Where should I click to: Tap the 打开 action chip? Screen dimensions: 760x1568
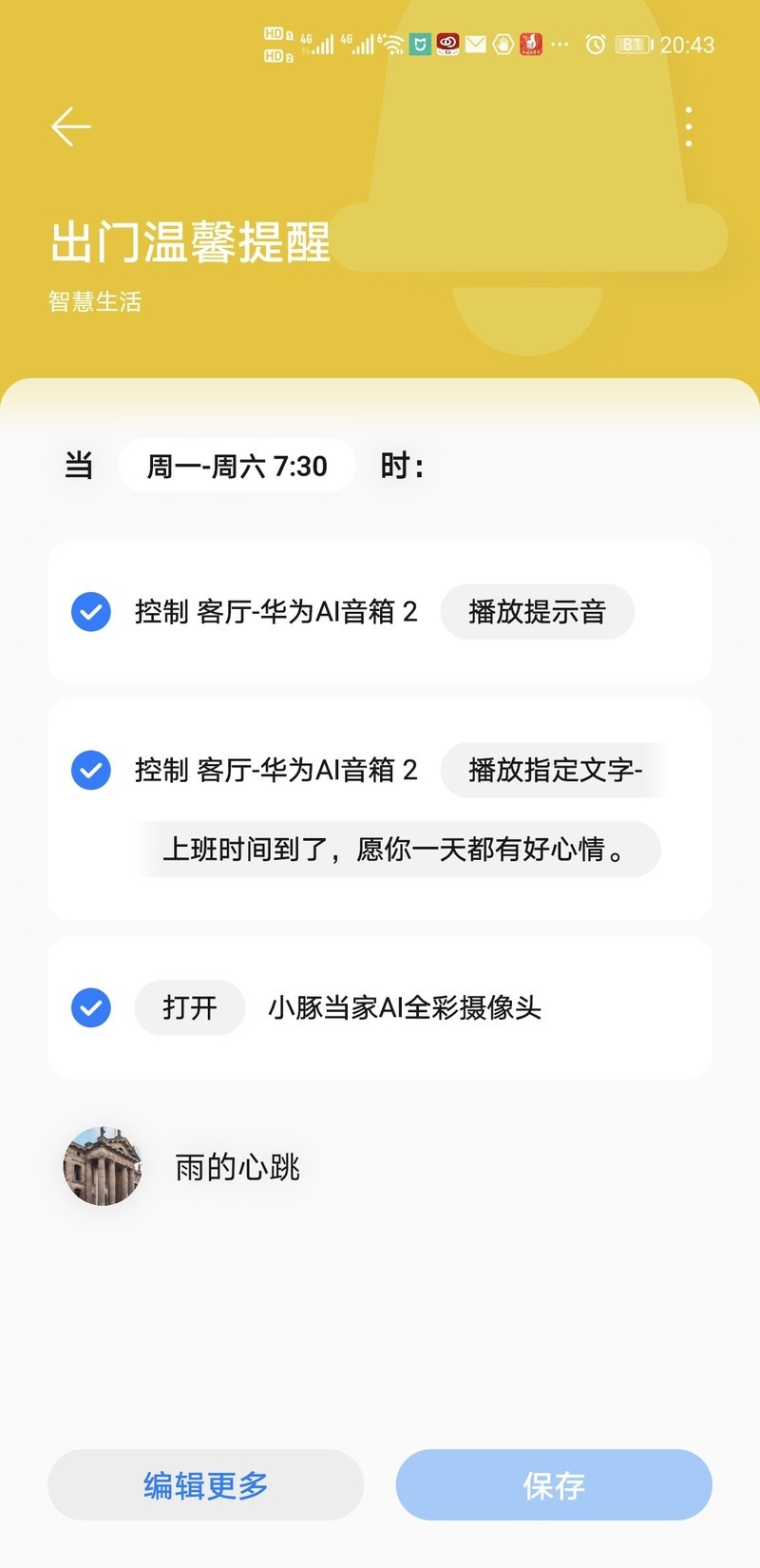click(189, 1007)
